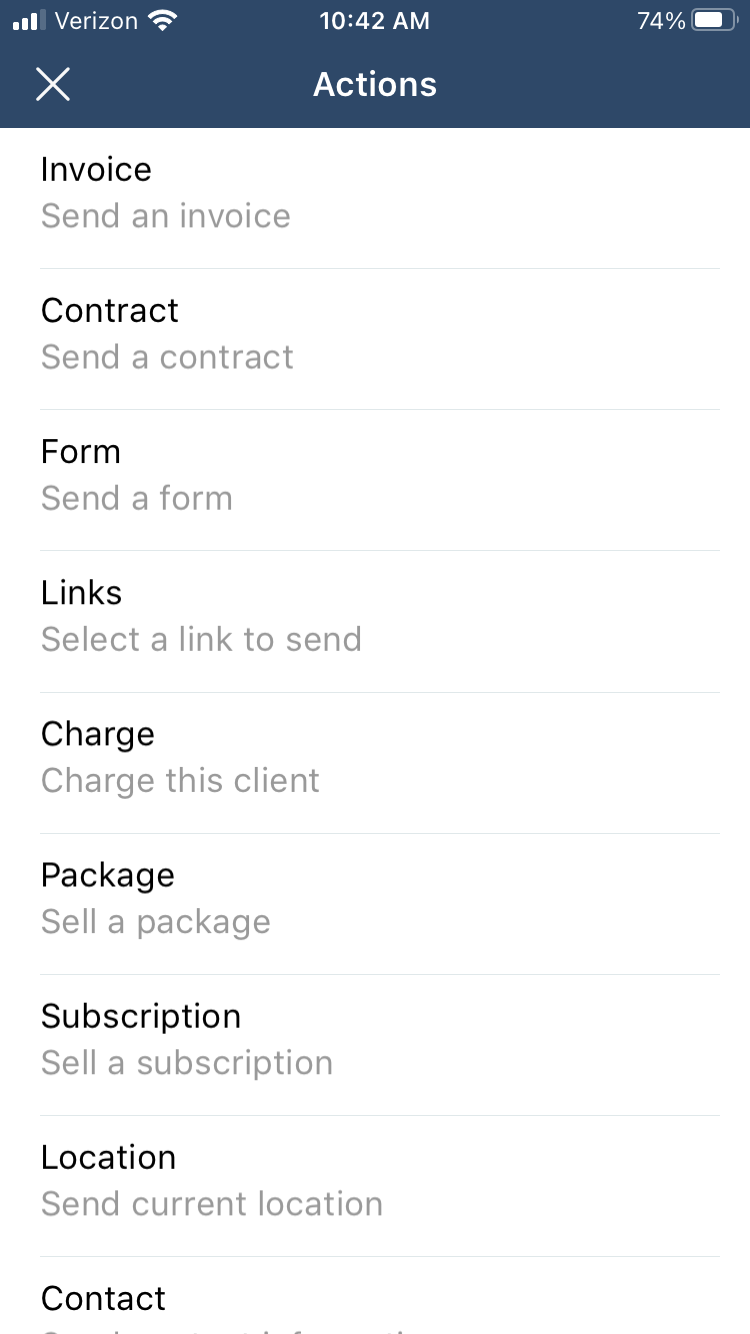Open the Subscription action

(x=375, y=1045)
